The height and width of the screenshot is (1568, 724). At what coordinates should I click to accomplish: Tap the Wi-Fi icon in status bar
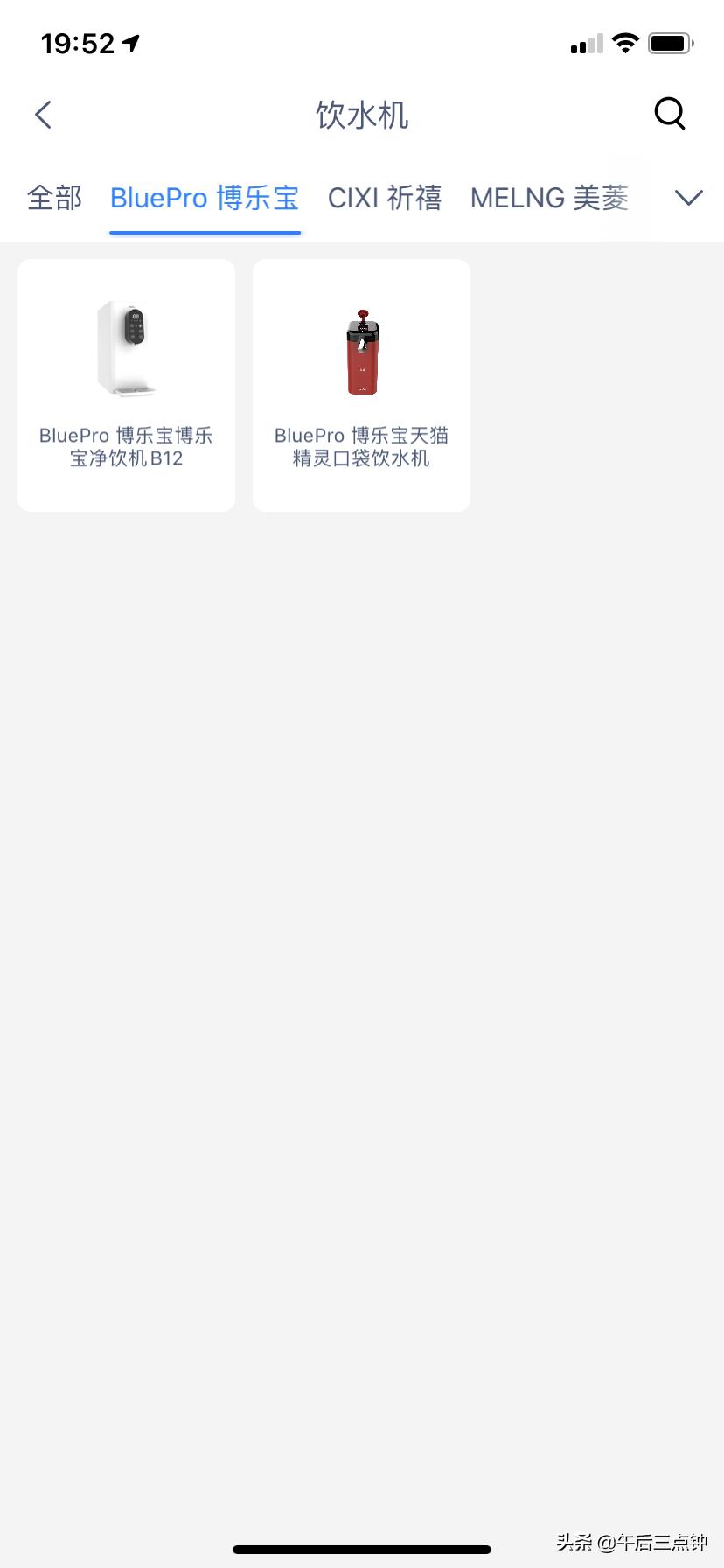tap(626, 42)
